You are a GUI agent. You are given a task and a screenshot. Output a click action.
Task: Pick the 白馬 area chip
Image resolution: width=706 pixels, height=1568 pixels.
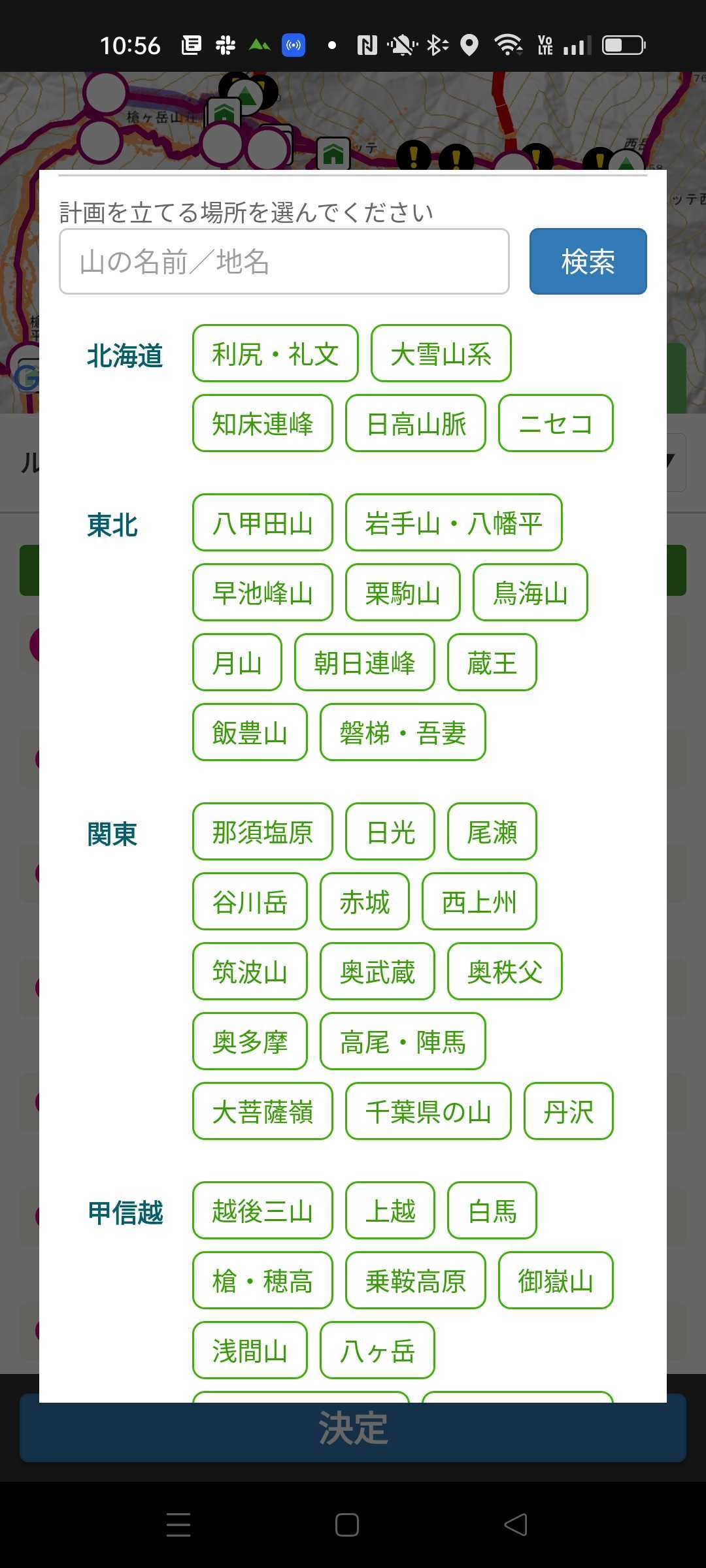492,1211
